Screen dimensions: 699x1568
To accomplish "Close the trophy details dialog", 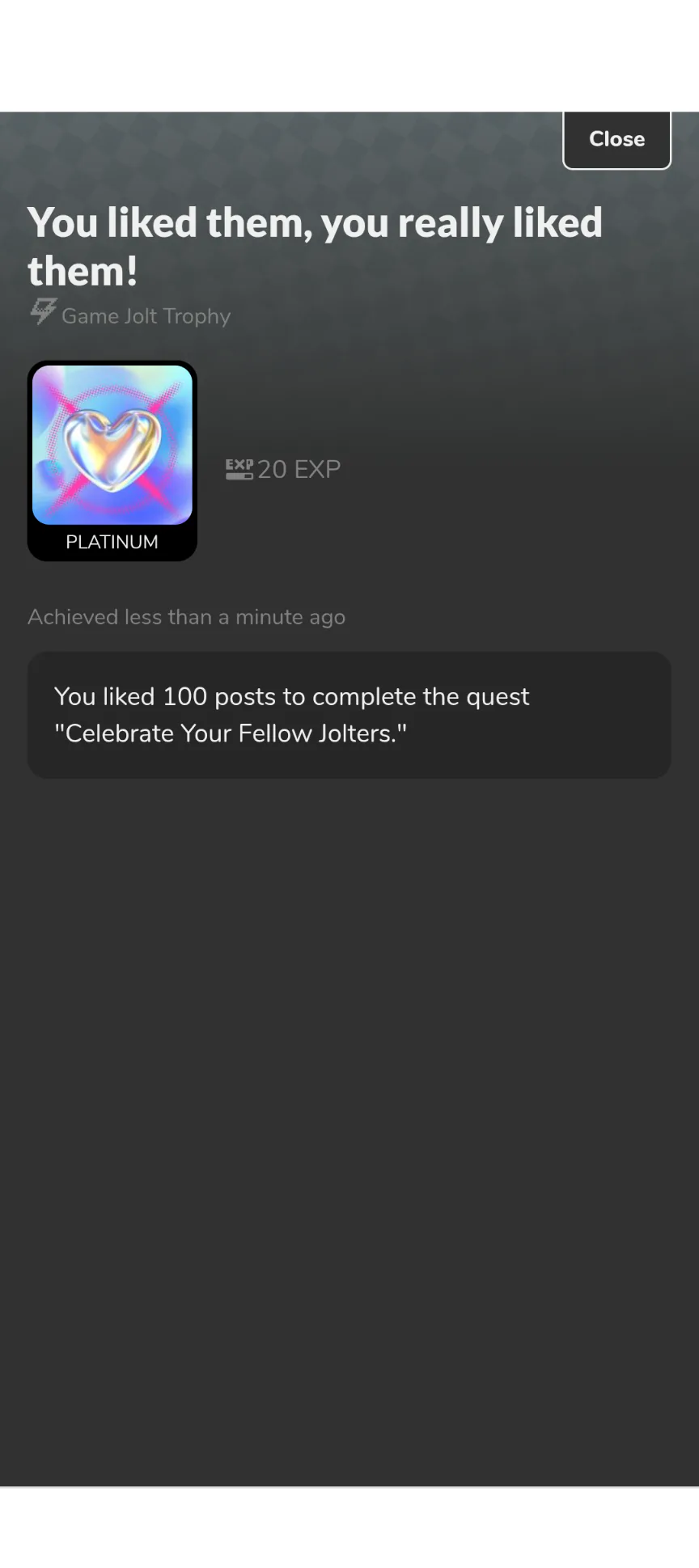I will (x=616, y=140).
